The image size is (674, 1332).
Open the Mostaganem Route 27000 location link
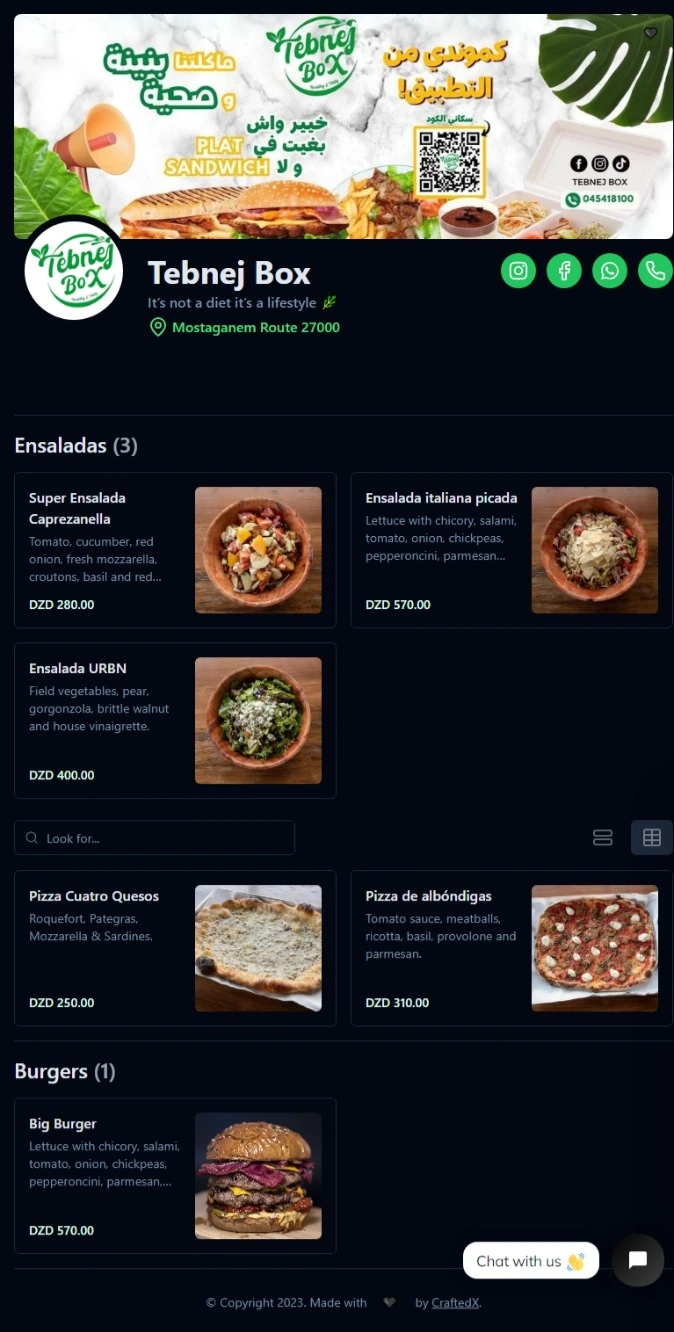[255, 327]
